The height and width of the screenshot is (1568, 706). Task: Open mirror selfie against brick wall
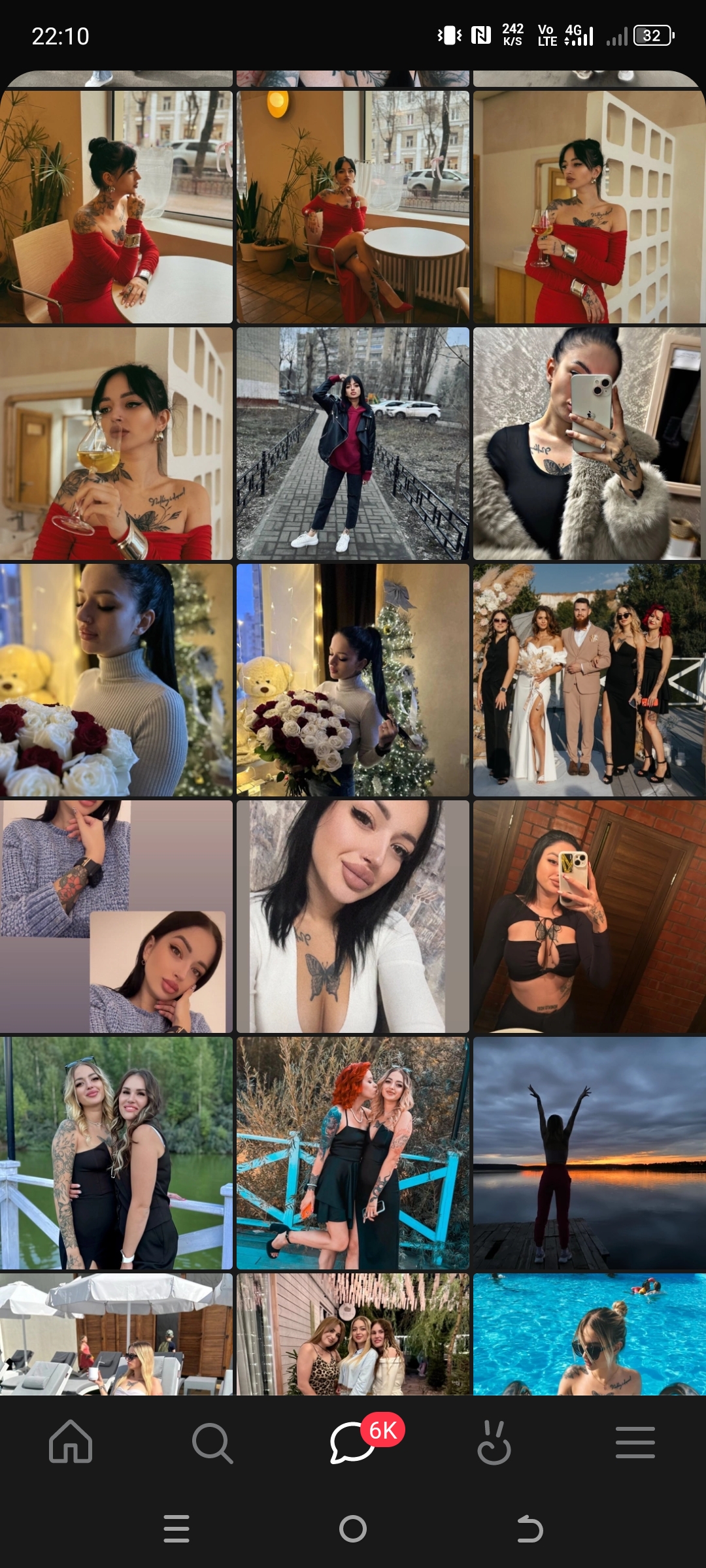590,917
